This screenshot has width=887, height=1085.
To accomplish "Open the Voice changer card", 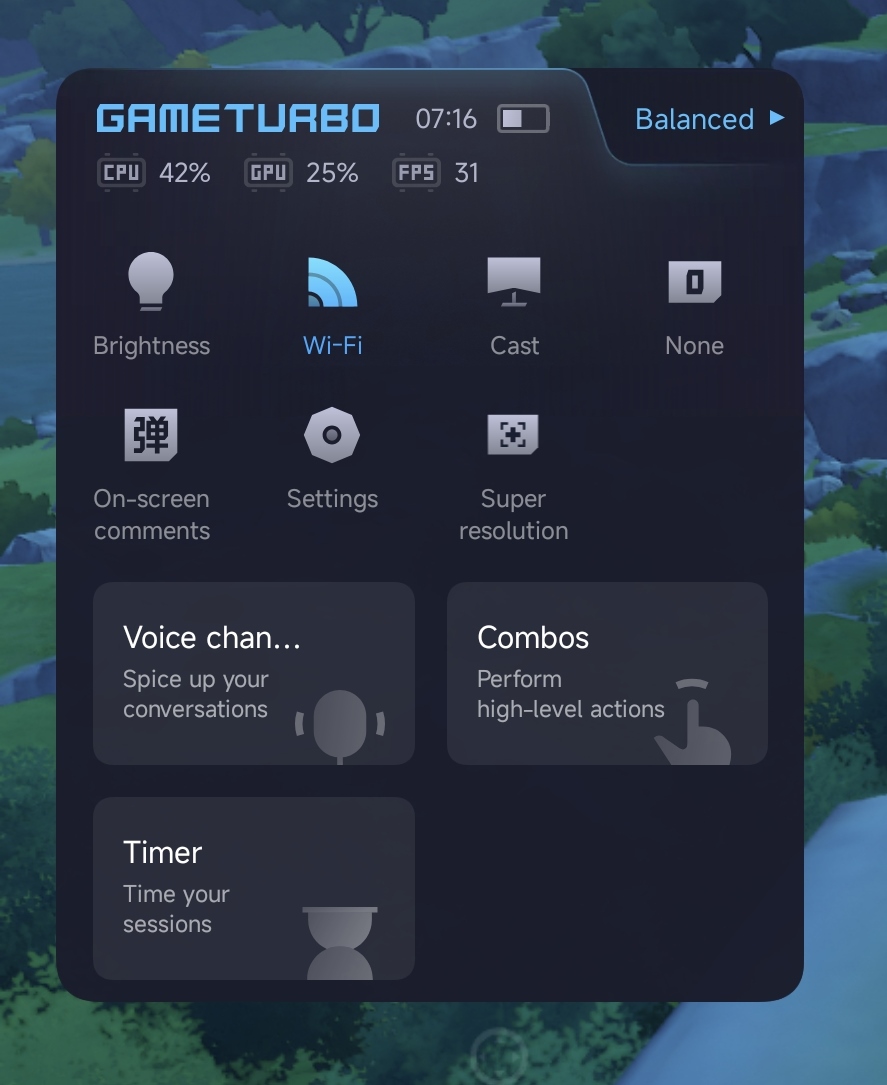I will click(253, 673).
